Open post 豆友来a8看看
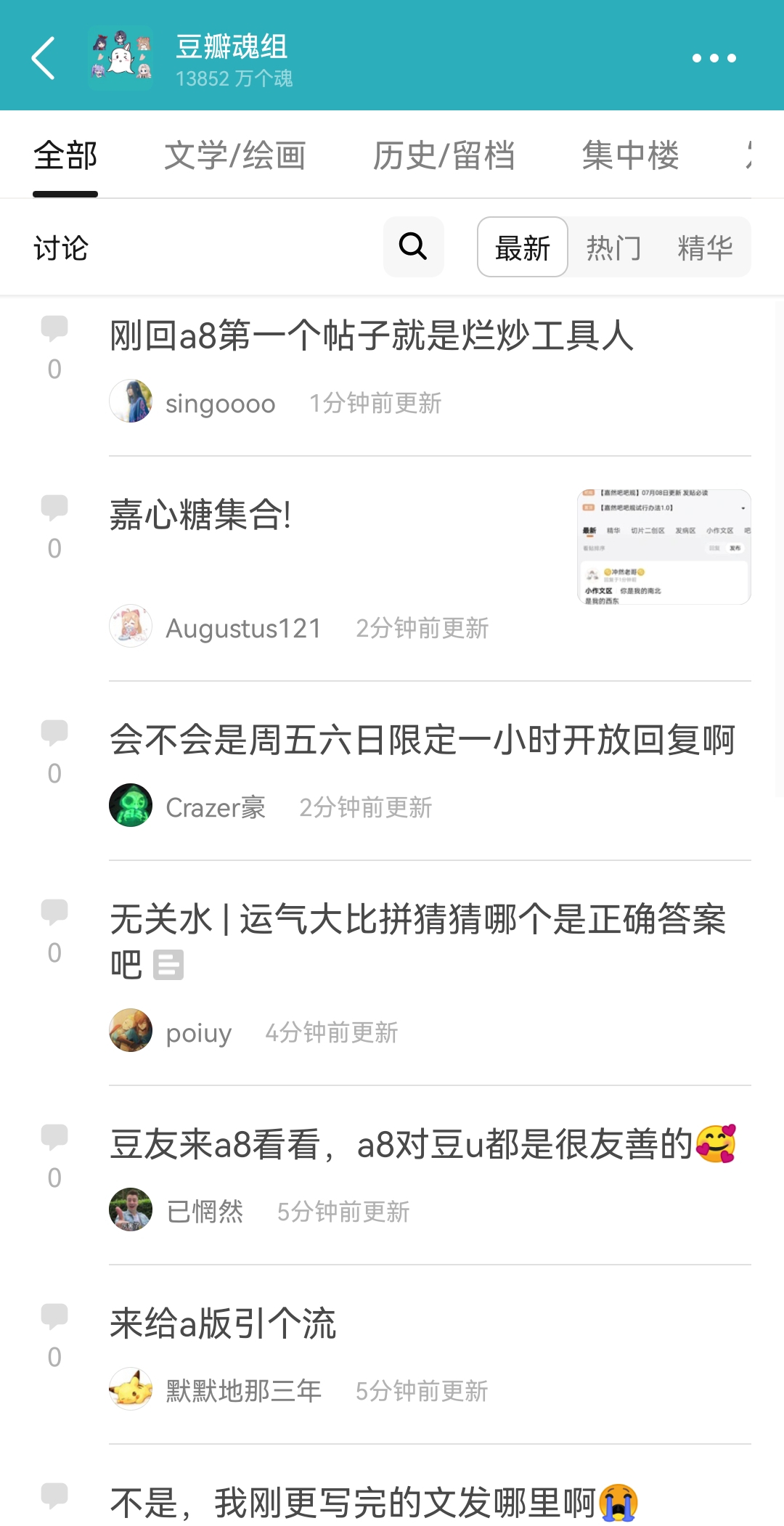Viewport: 784px width, 1526px height. [421, 1145]
